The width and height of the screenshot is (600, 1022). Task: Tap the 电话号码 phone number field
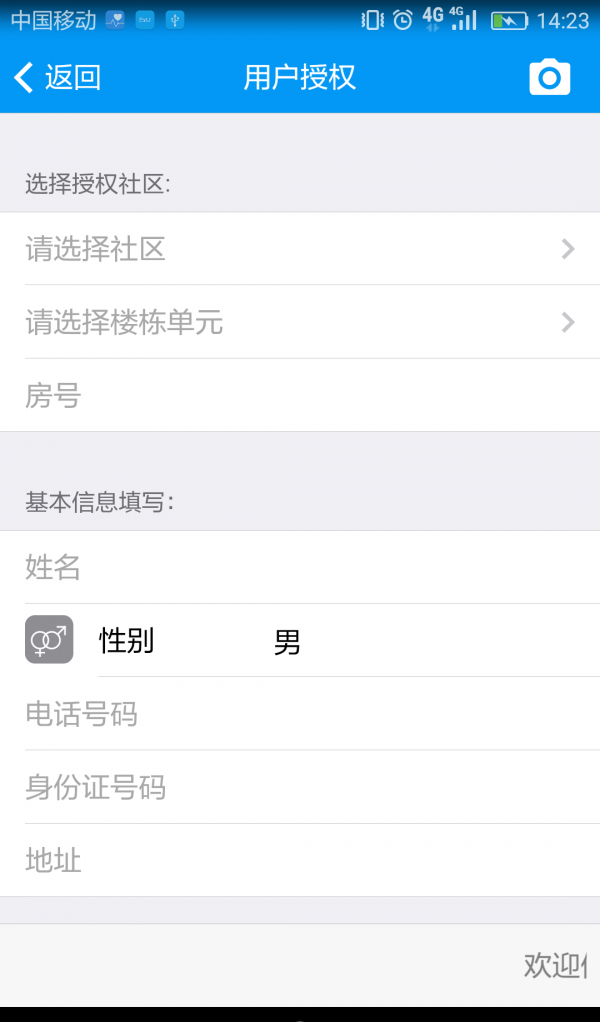click(300, 714)
